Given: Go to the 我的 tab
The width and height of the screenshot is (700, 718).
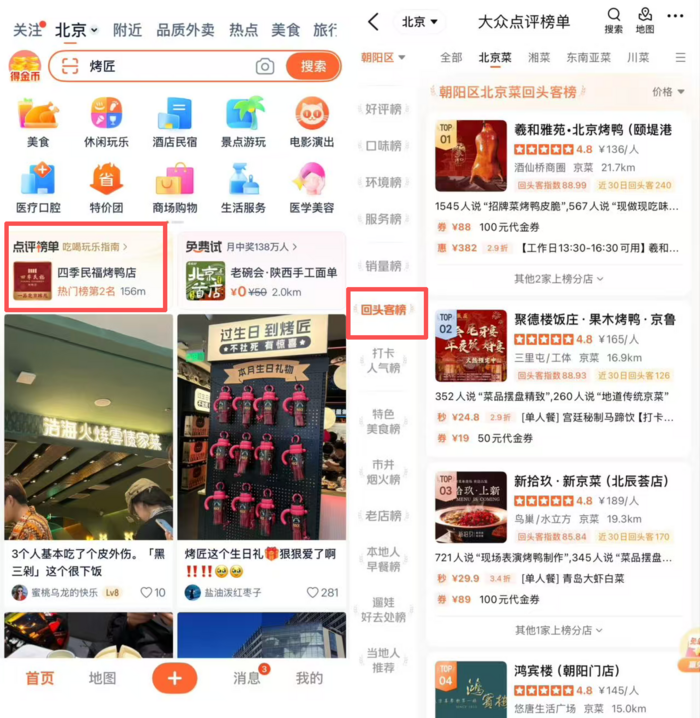Looking at the screenshot, I should click(309, 678).
